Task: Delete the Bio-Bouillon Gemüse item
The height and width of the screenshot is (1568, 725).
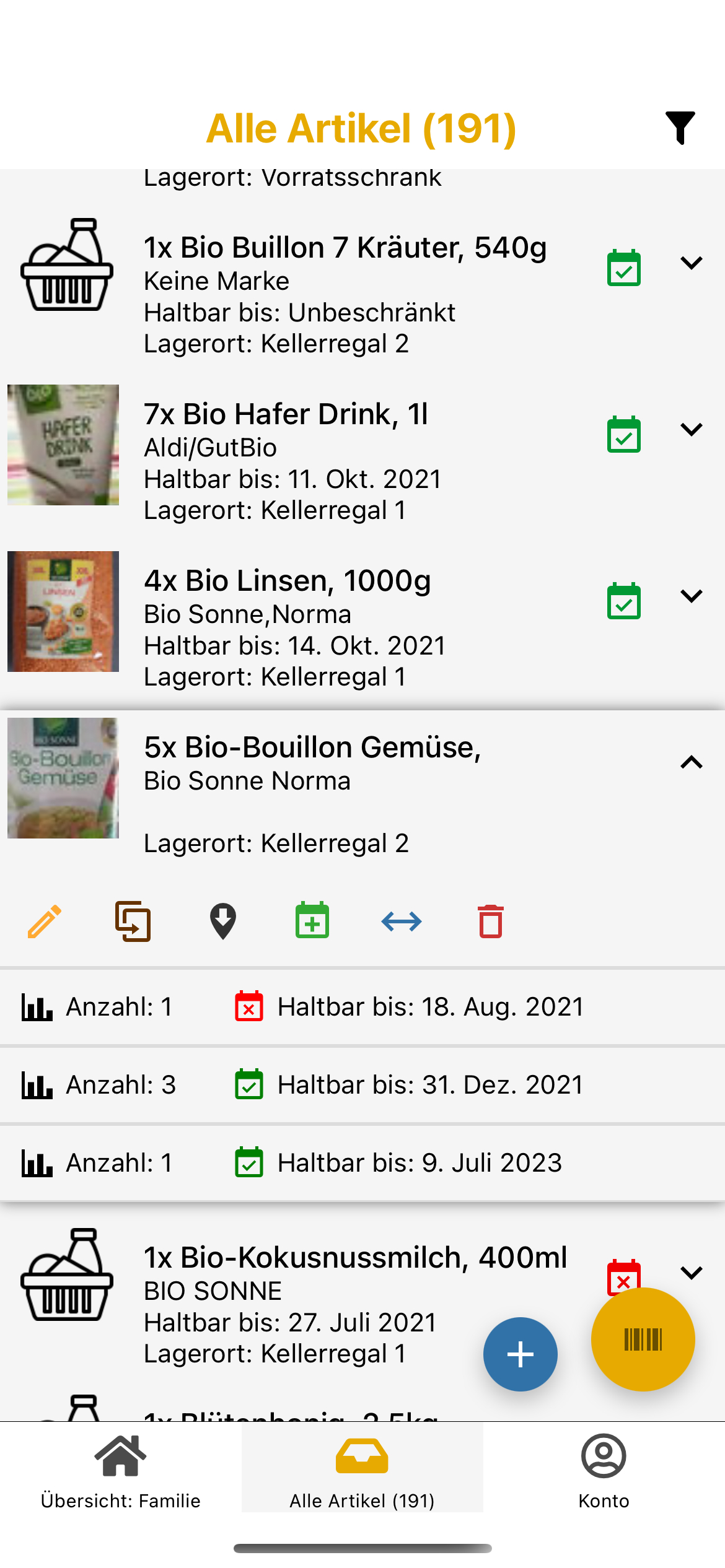Action: pyautogui.click(x=491, y=921)
